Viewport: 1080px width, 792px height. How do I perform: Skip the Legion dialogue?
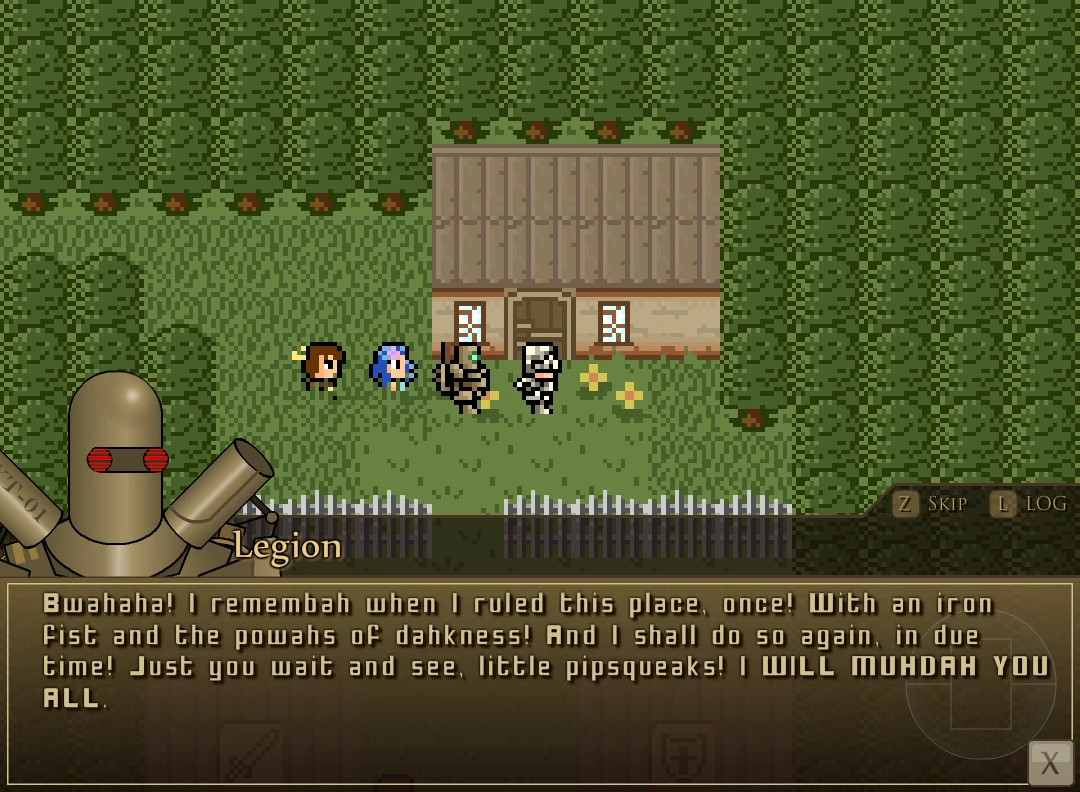(930, 504)
